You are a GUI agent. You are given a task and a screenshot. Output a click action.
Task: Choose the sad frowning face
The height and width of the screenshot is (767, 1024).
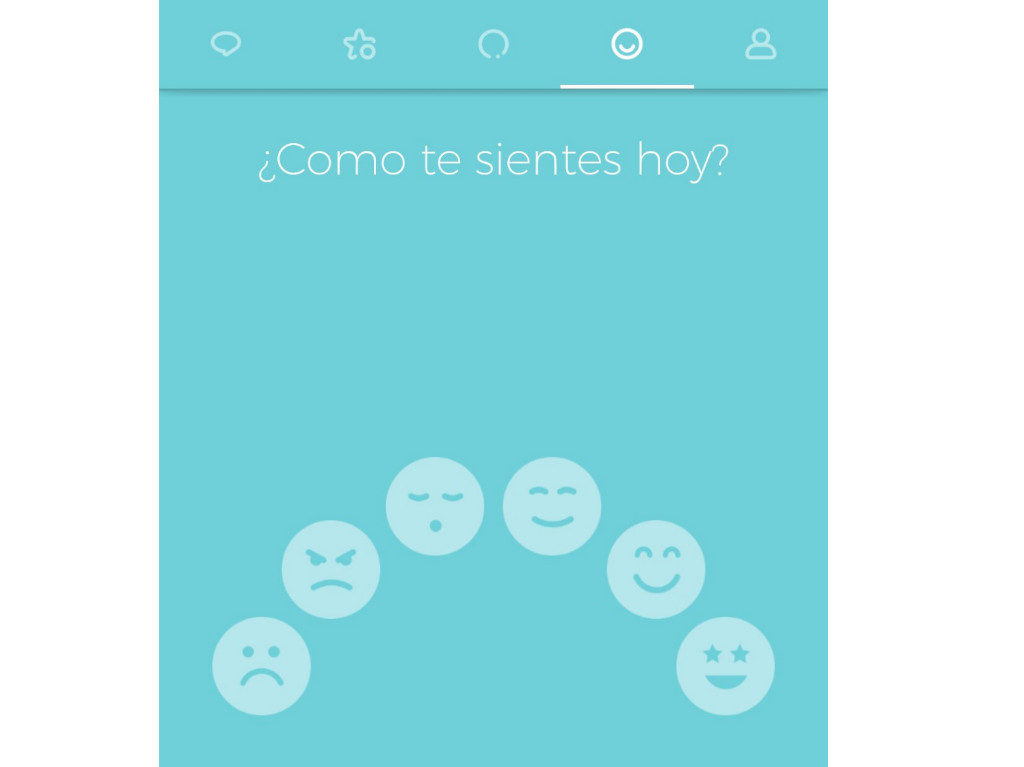tap(261, 666)
